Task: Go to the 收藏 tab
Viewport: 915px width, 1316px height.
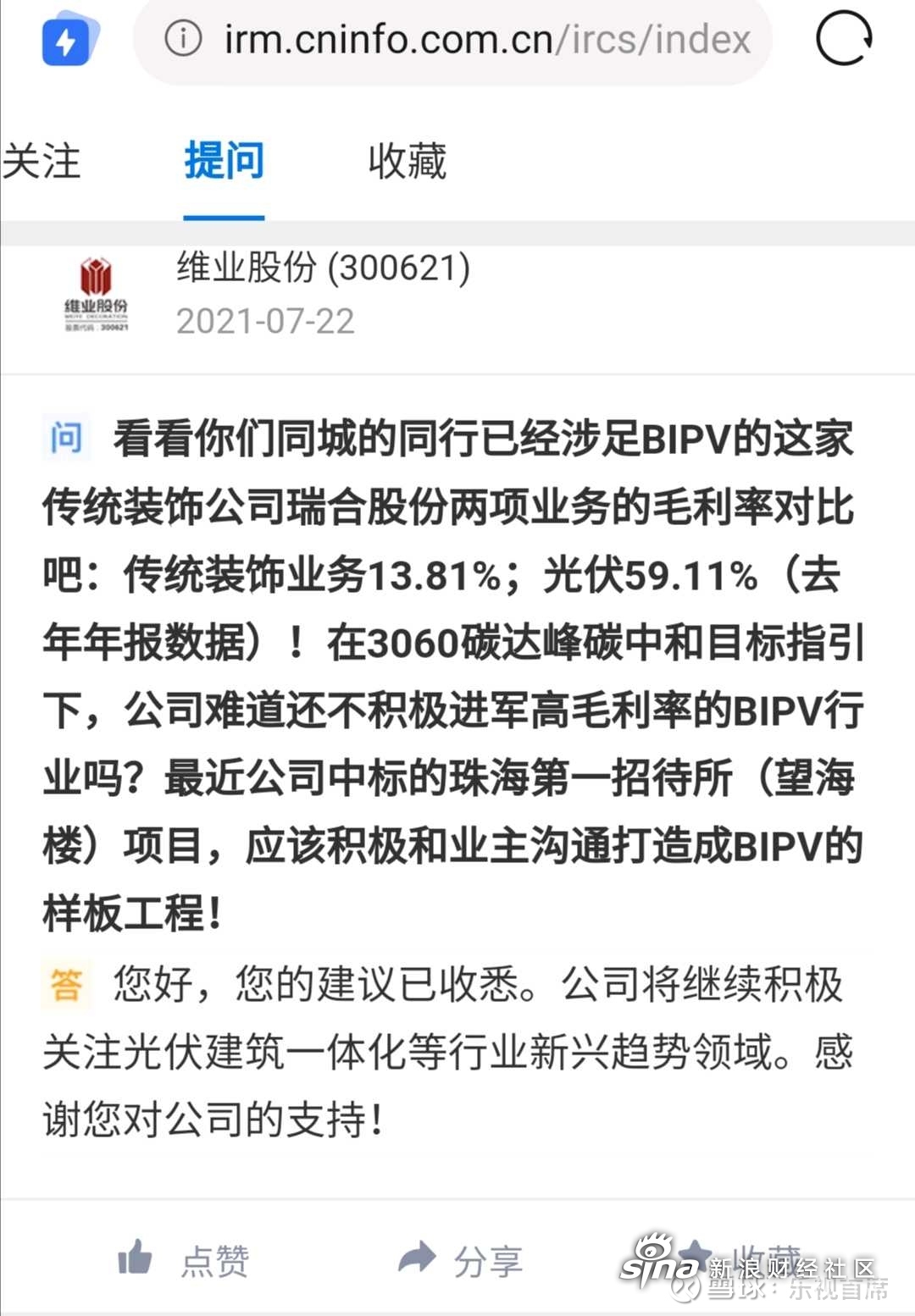Action: pos(407,161)
